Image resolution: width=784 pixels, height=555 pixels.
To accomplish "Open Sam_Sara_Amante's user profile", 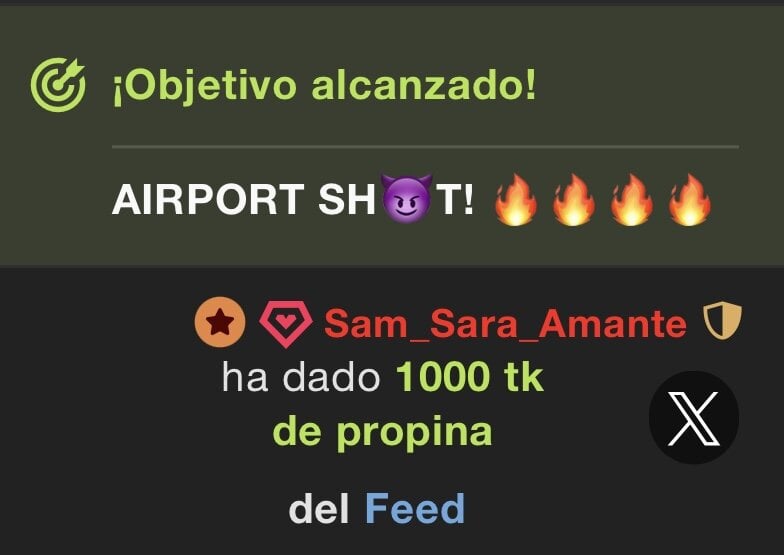I will [505, 324].
